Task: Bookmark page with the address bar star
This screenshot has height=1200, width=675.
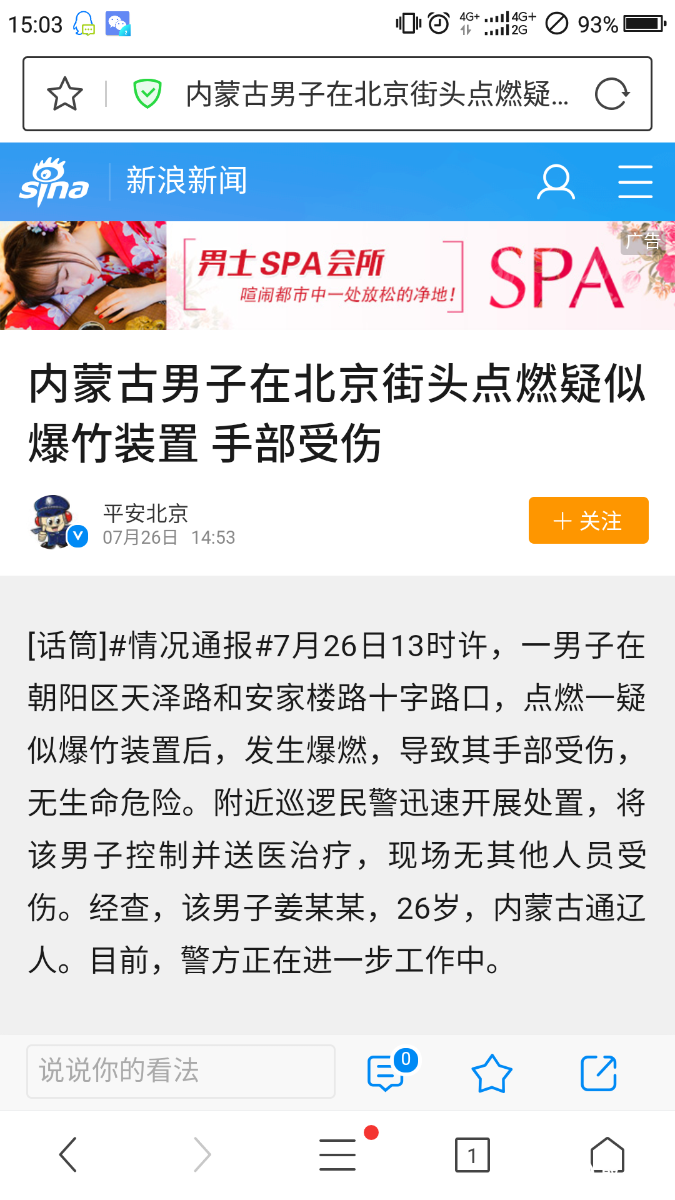Action: pyautogui.click(x=65, y=95)
